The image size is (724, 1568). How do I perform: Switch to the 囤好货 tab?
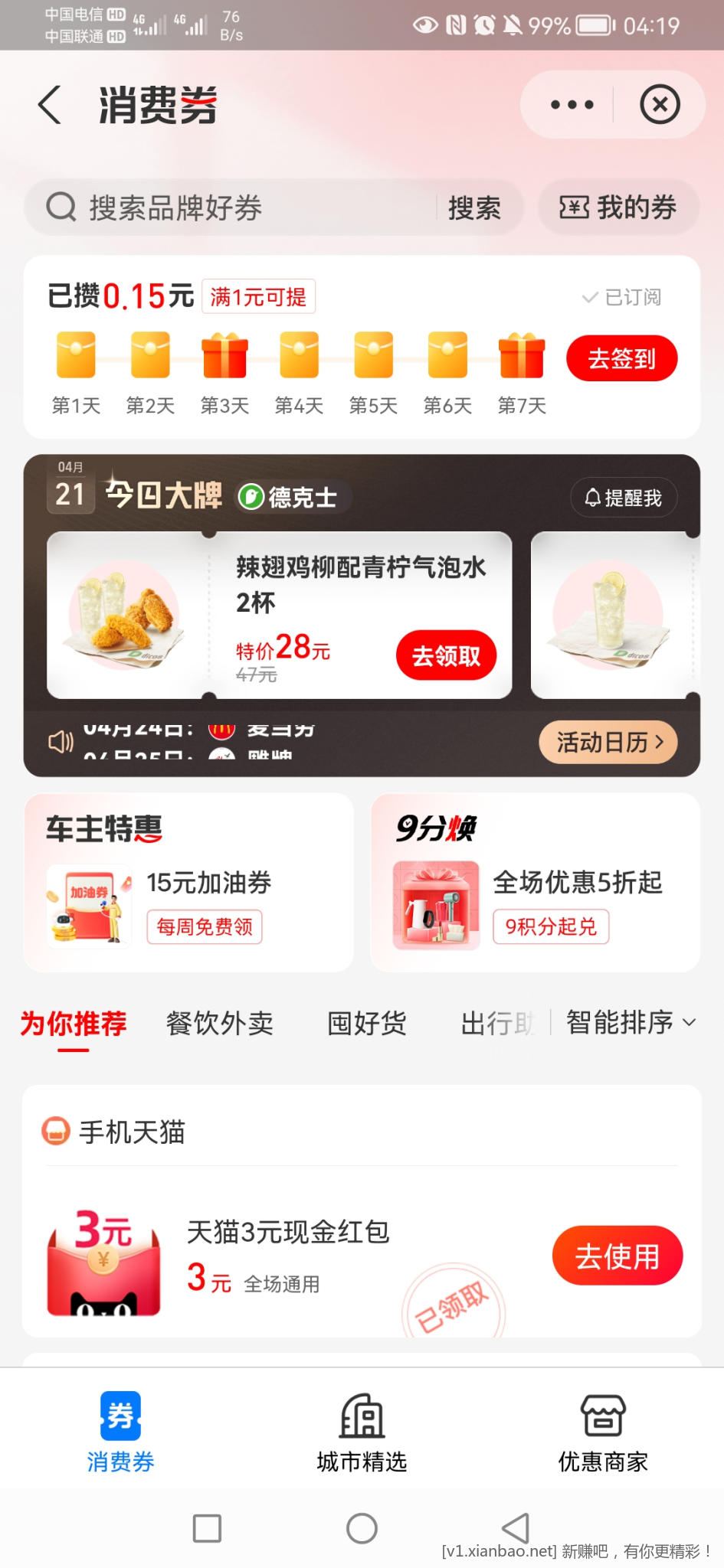click(x=367, y=1024)
